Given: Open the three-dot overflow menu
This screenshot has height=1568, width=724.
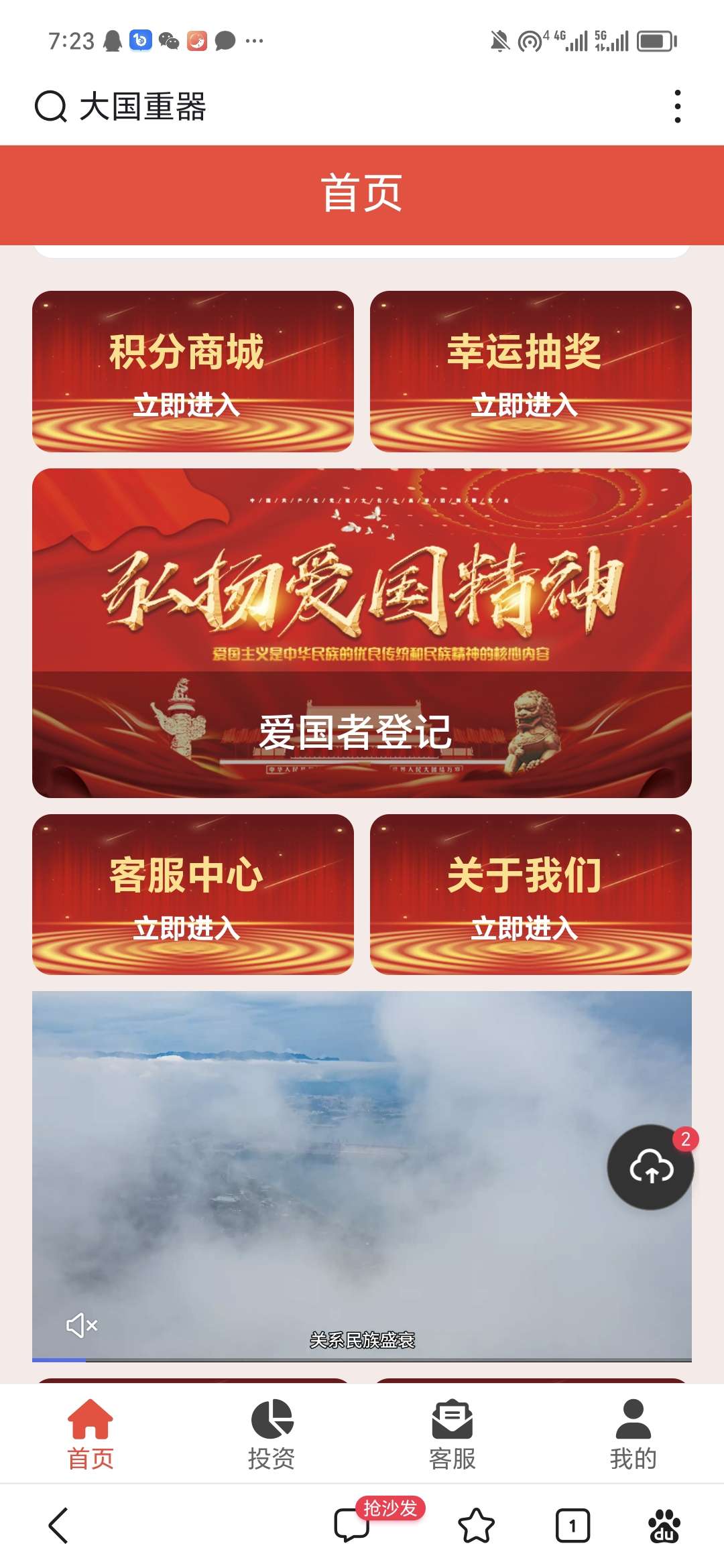Looking at the screenshot, I should click(x=677, y=107).
